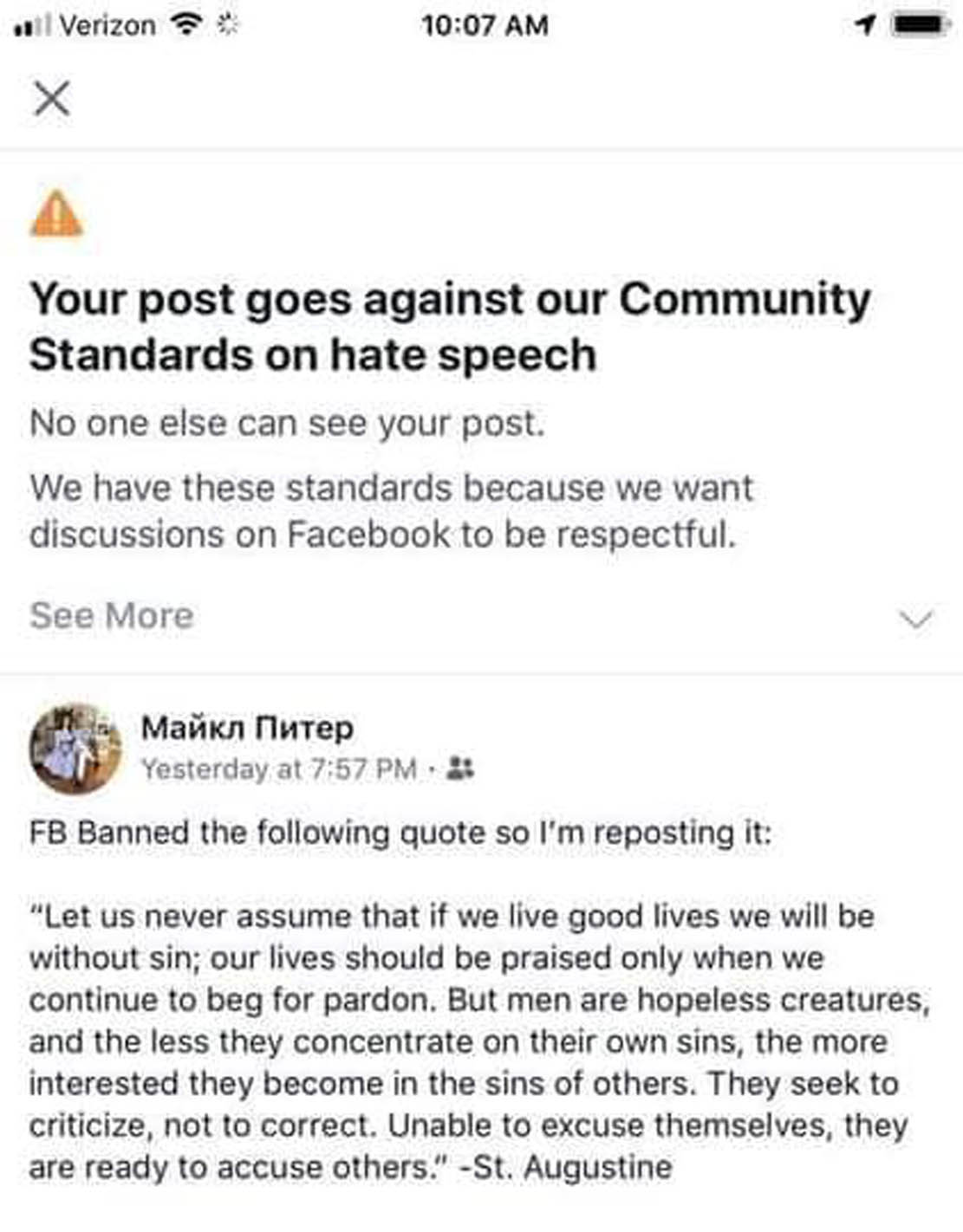This screenshot has width=963, height=1232.
Task: Expand the See More details
Action: pyautogui.click(x=112, y=616)
